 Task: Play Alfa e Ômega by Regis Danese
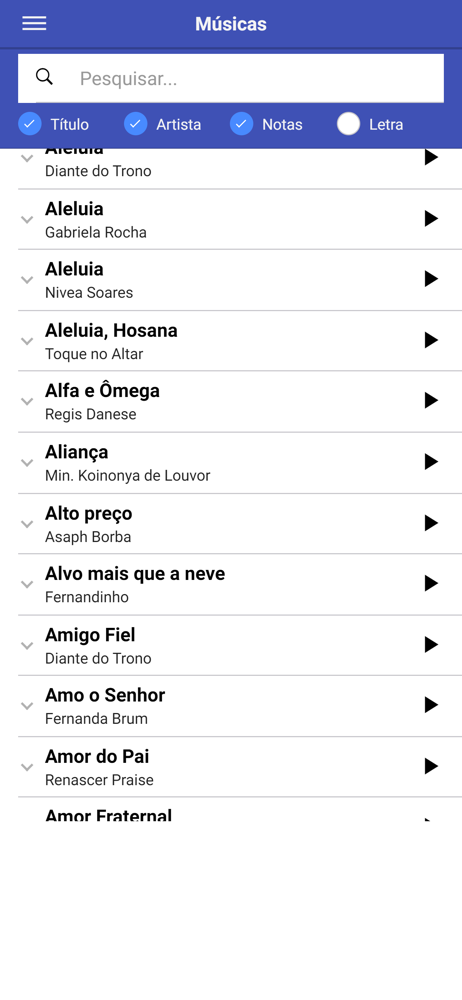coord(431,401)
